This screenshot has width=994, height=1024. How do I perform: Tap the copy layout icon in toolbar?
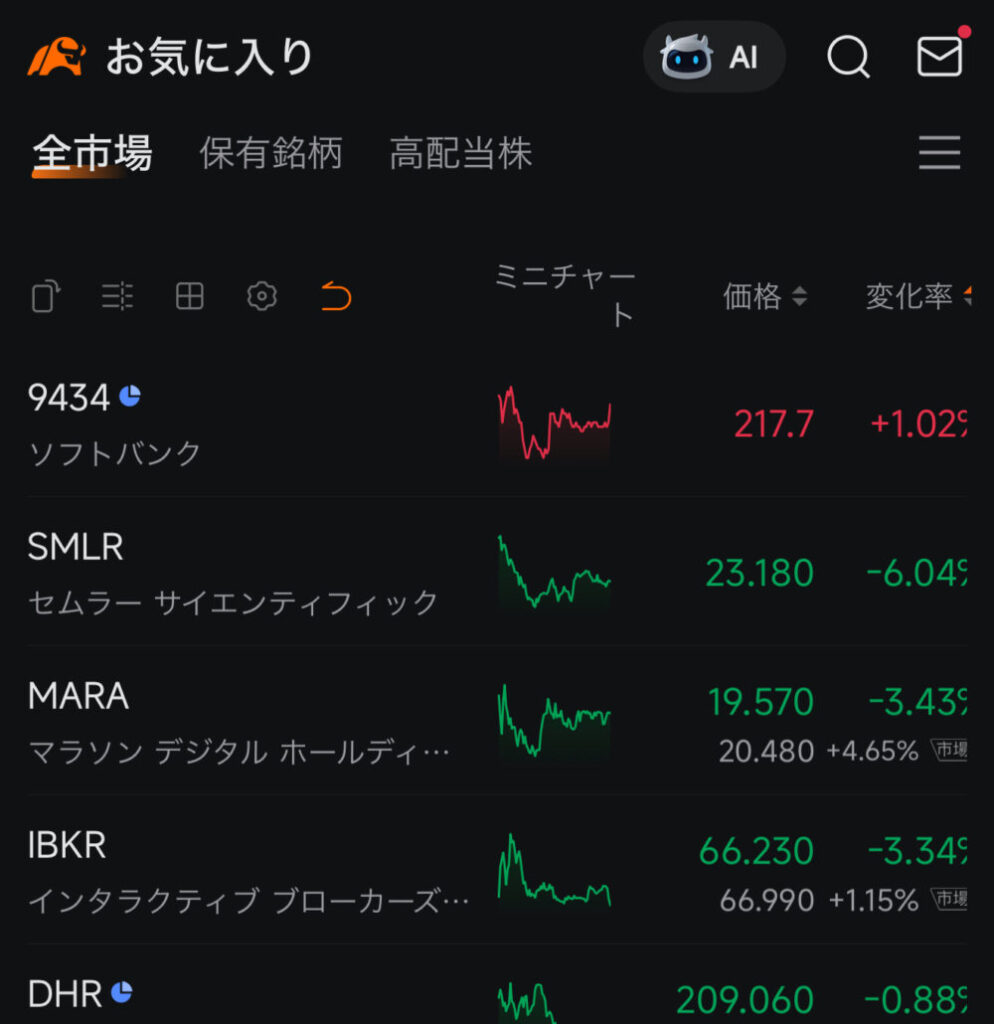pos(45,297)
